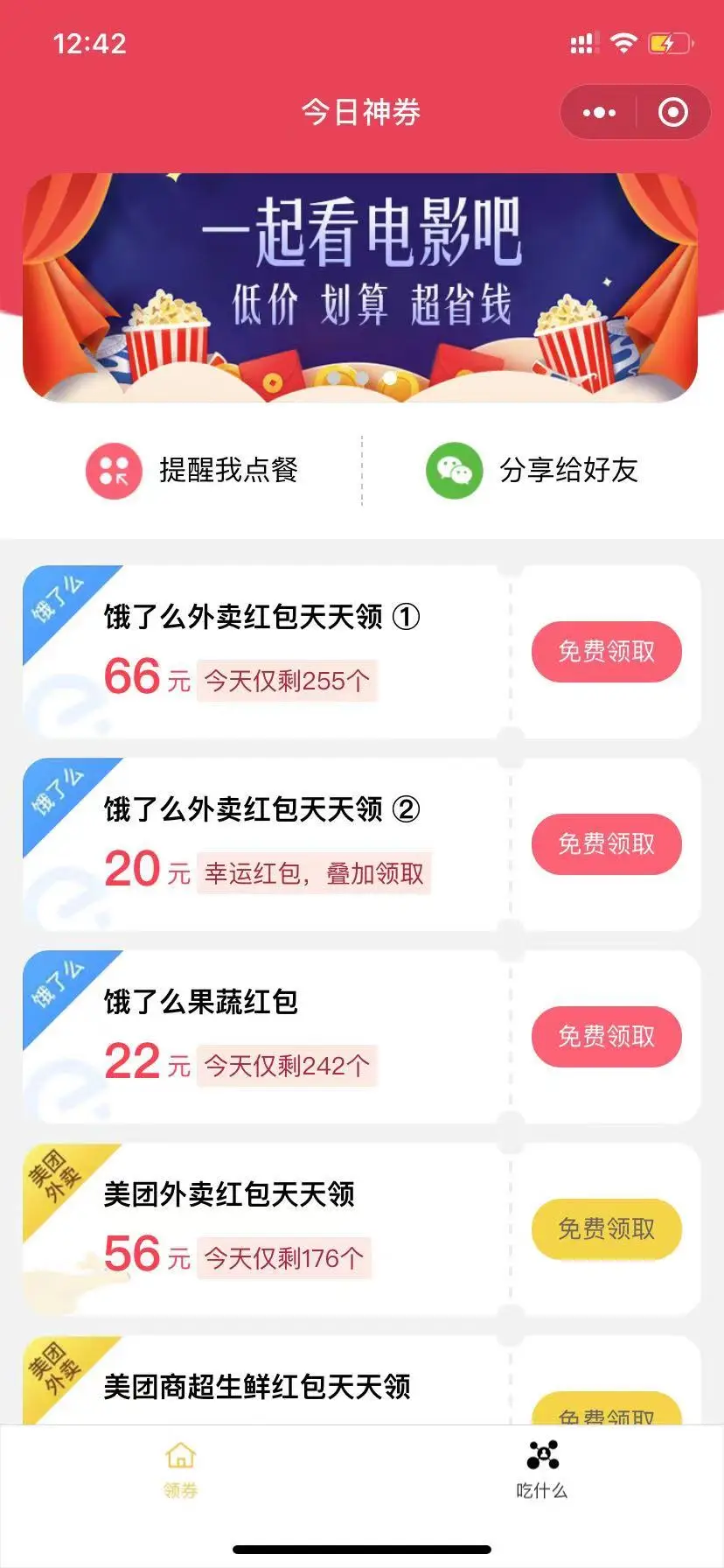Tap 提醒我点餐 reminder button
This screenshot has height=1568, width=724.
(x=192, y=471)
